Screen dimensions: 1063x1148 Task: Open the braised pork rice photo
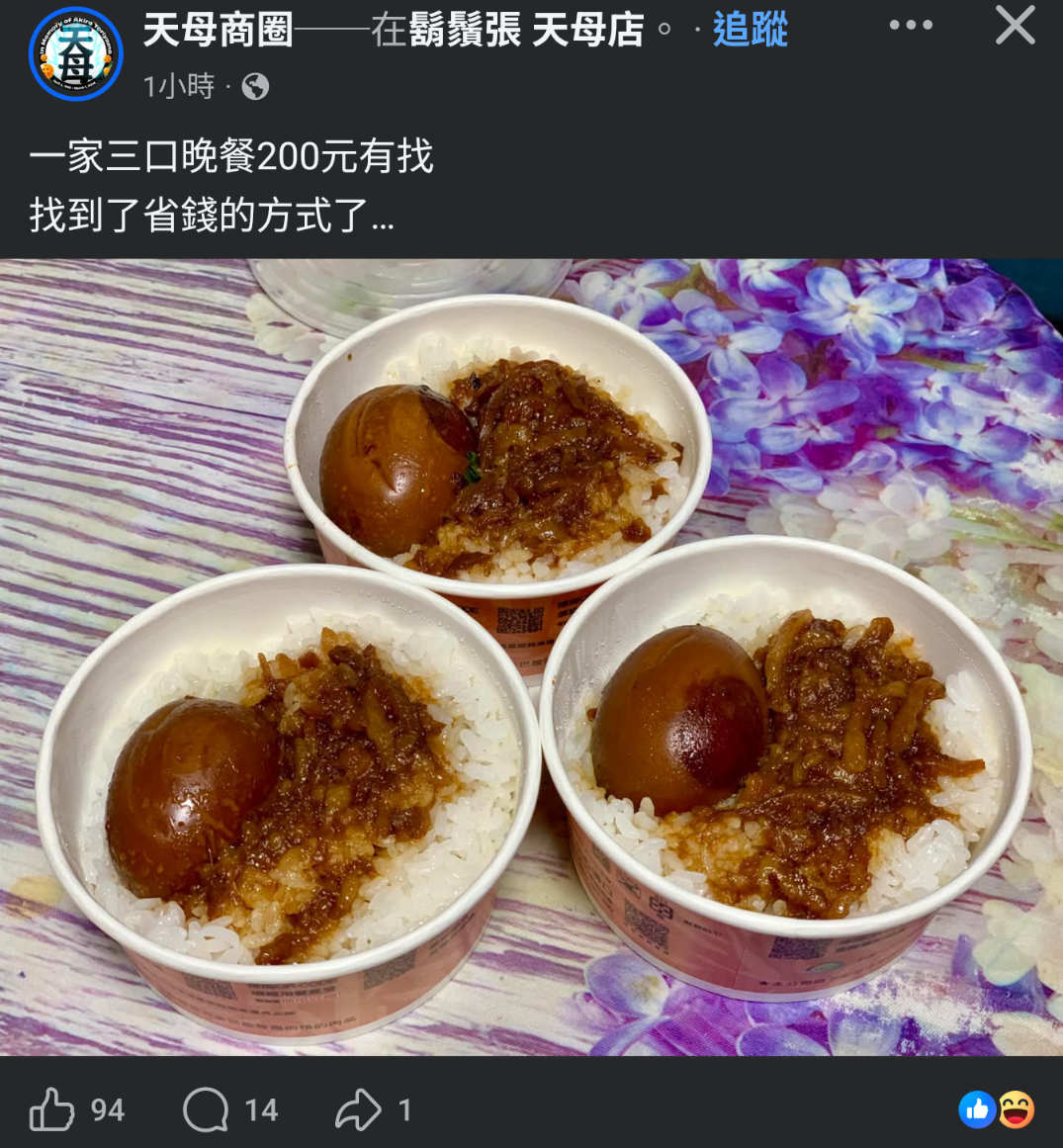[x=531, y=657]
